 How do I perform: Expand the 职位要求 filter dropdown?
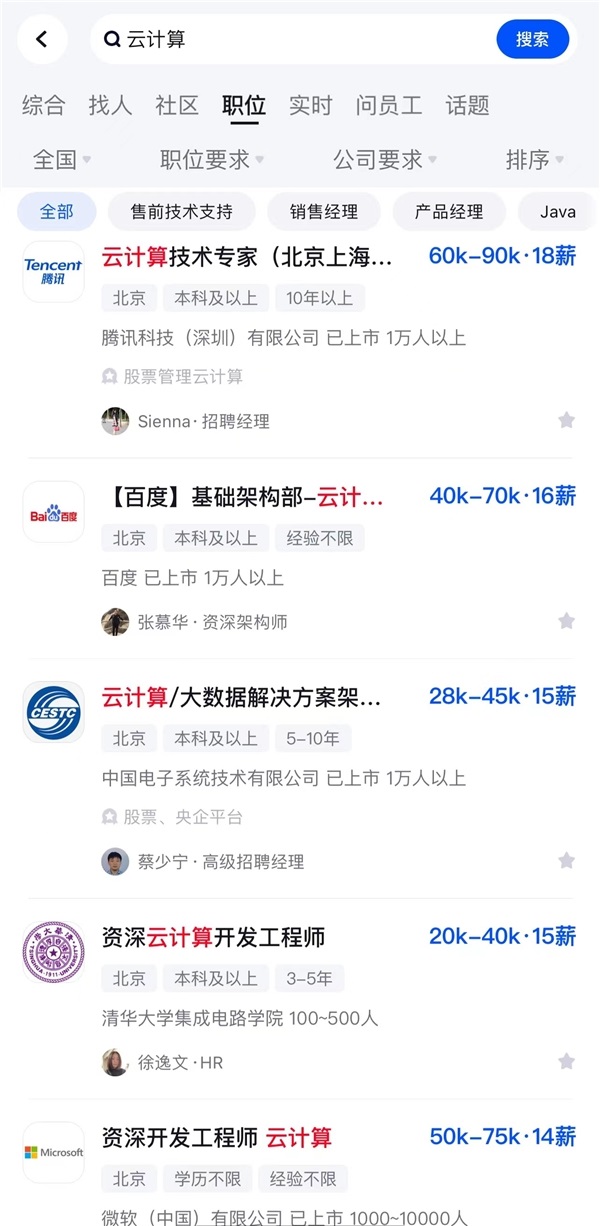tap(212, 159)
